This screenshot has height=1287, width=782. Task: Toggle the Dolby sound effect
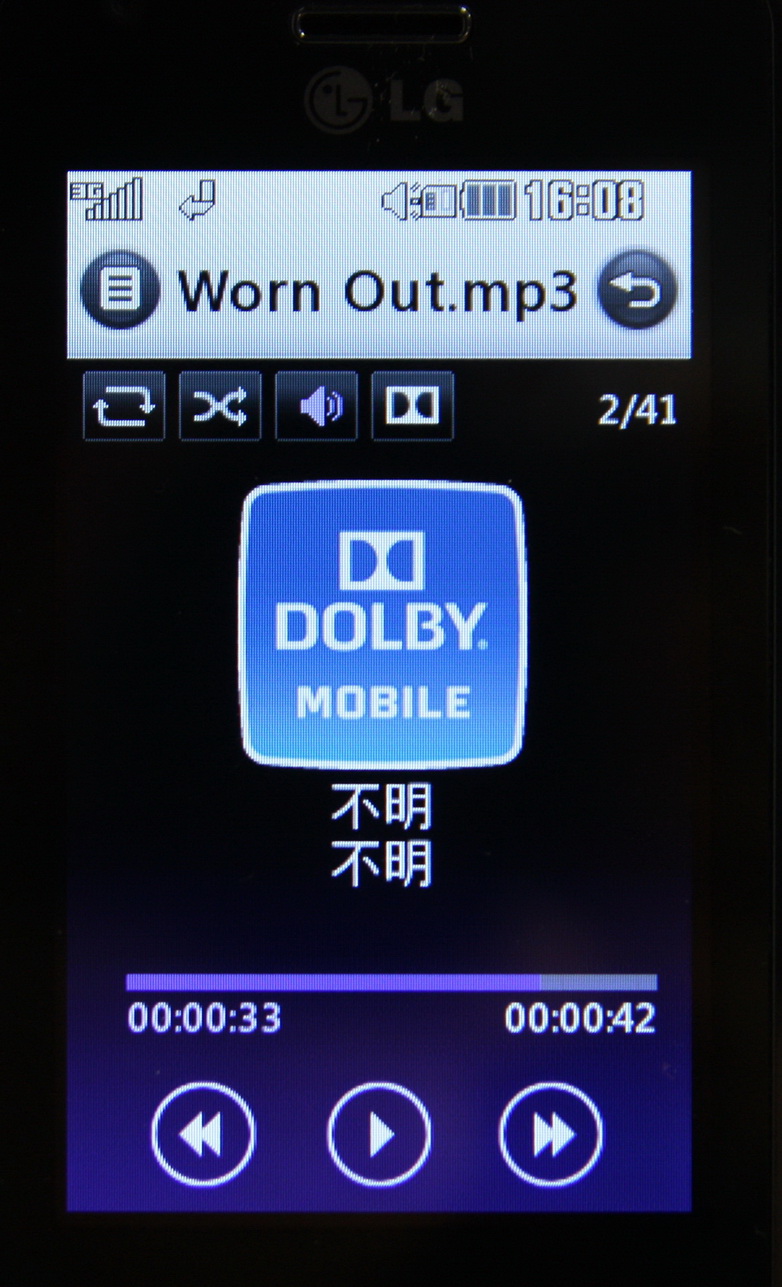point(412,407)
